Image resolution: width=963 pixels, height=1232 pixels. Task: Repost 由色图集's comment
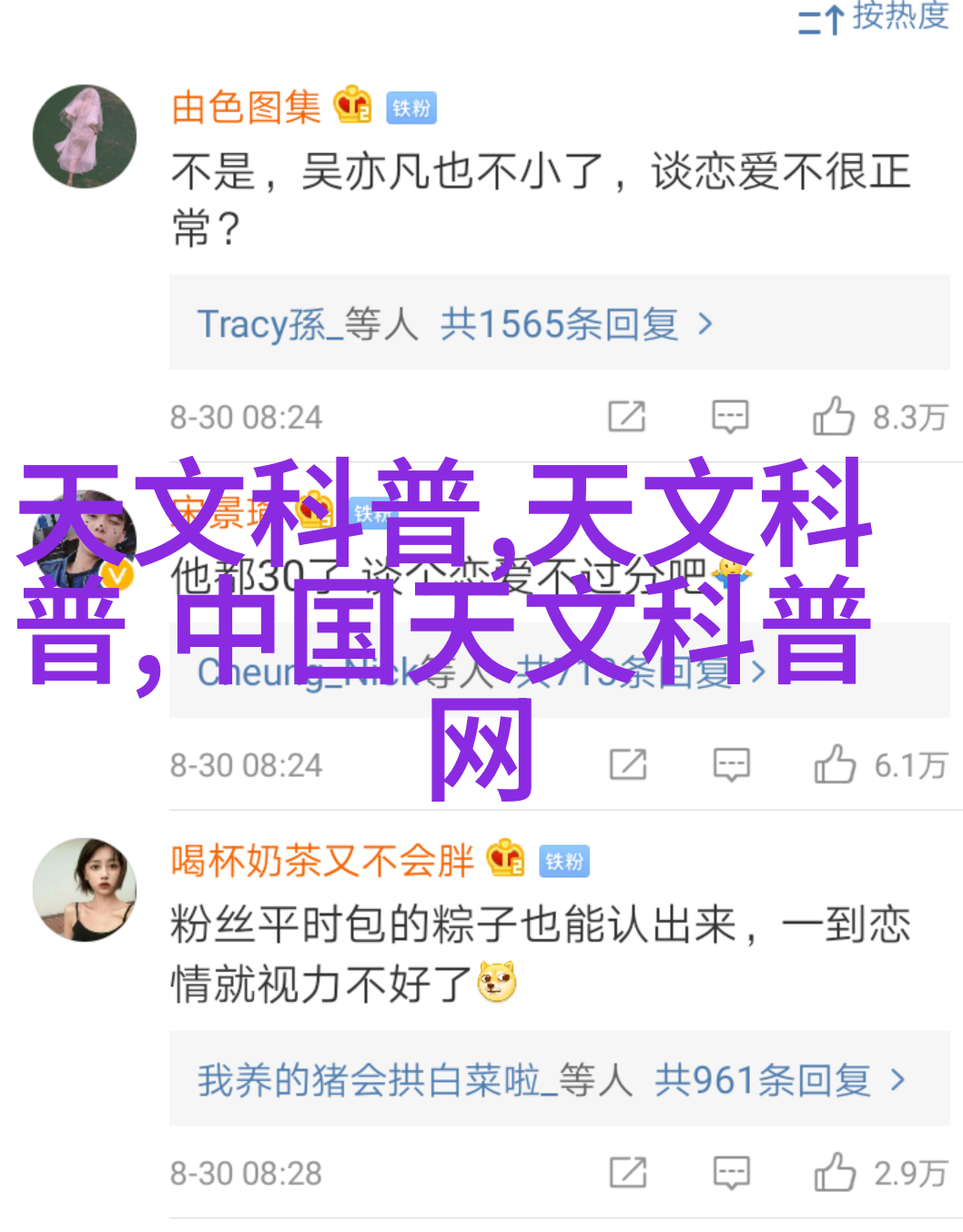click(x=627, y=417)
